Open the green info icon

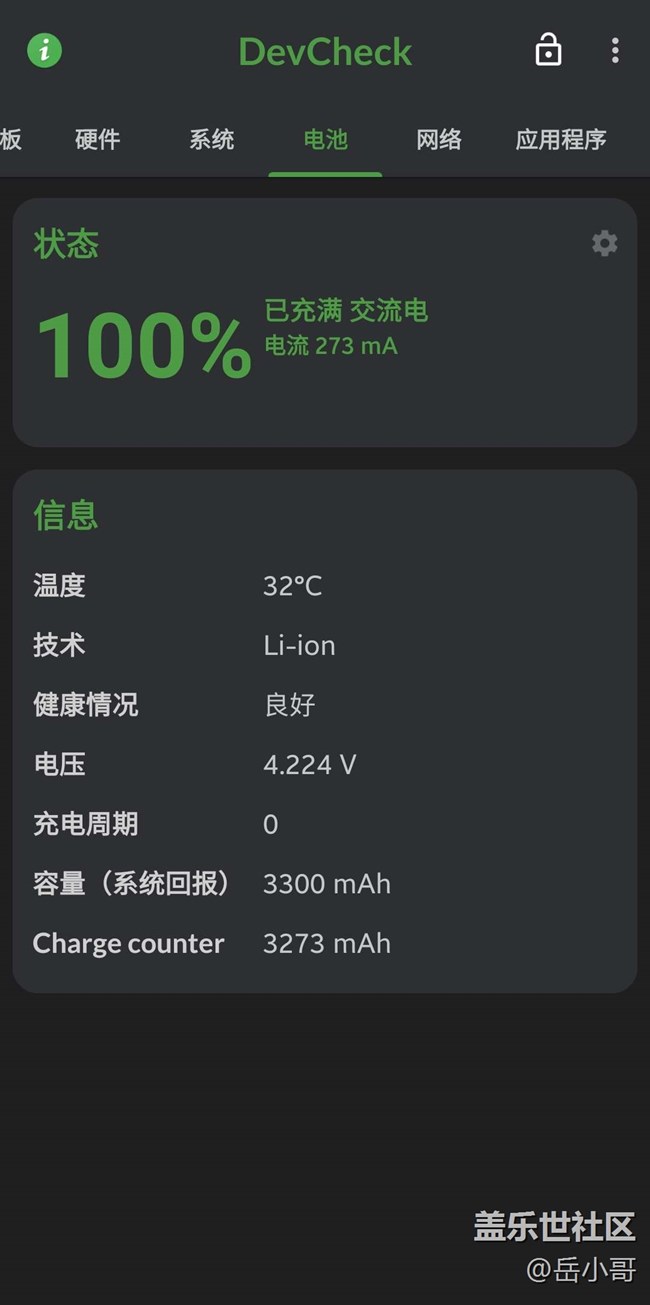(x=44, y=50)
